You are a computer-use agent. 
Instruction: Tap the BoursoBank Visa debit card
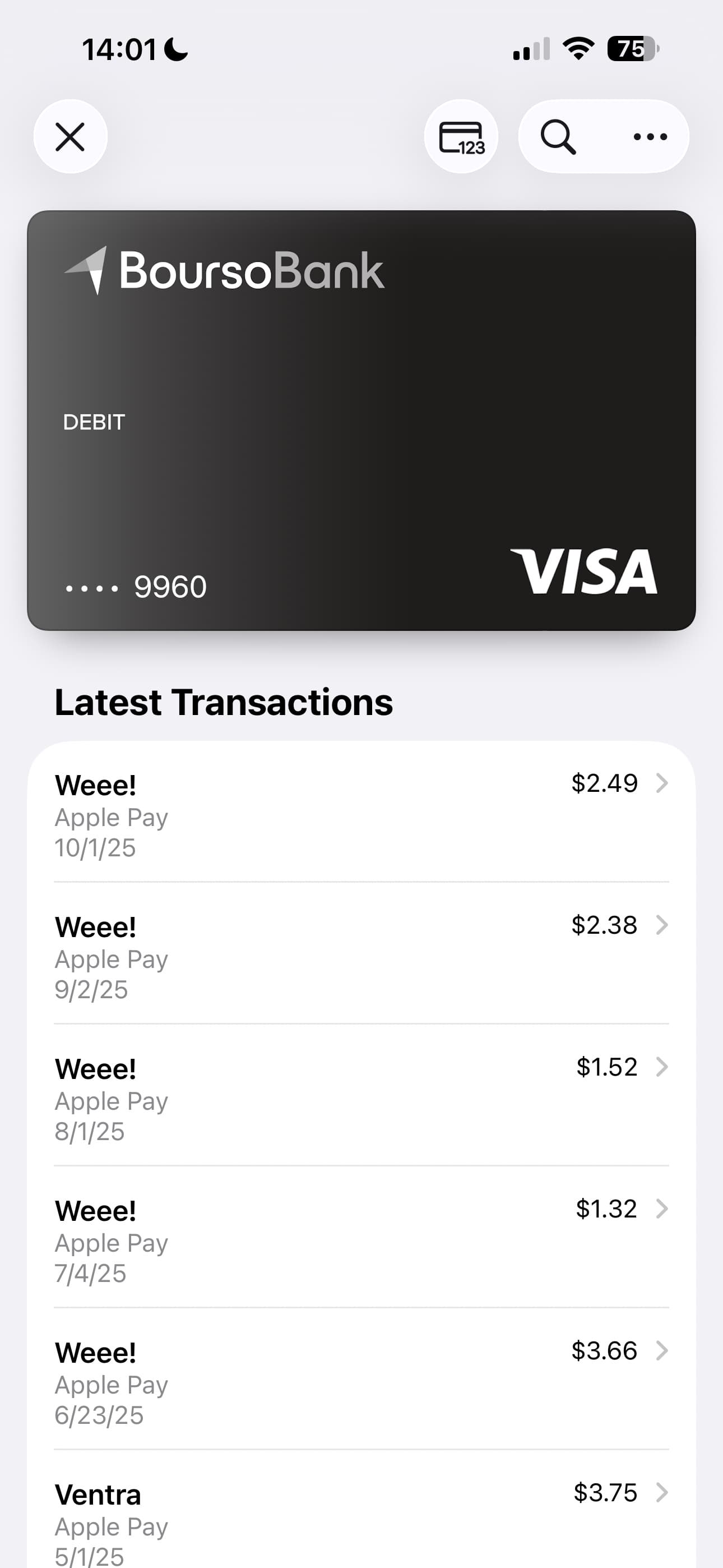[361, 420]
